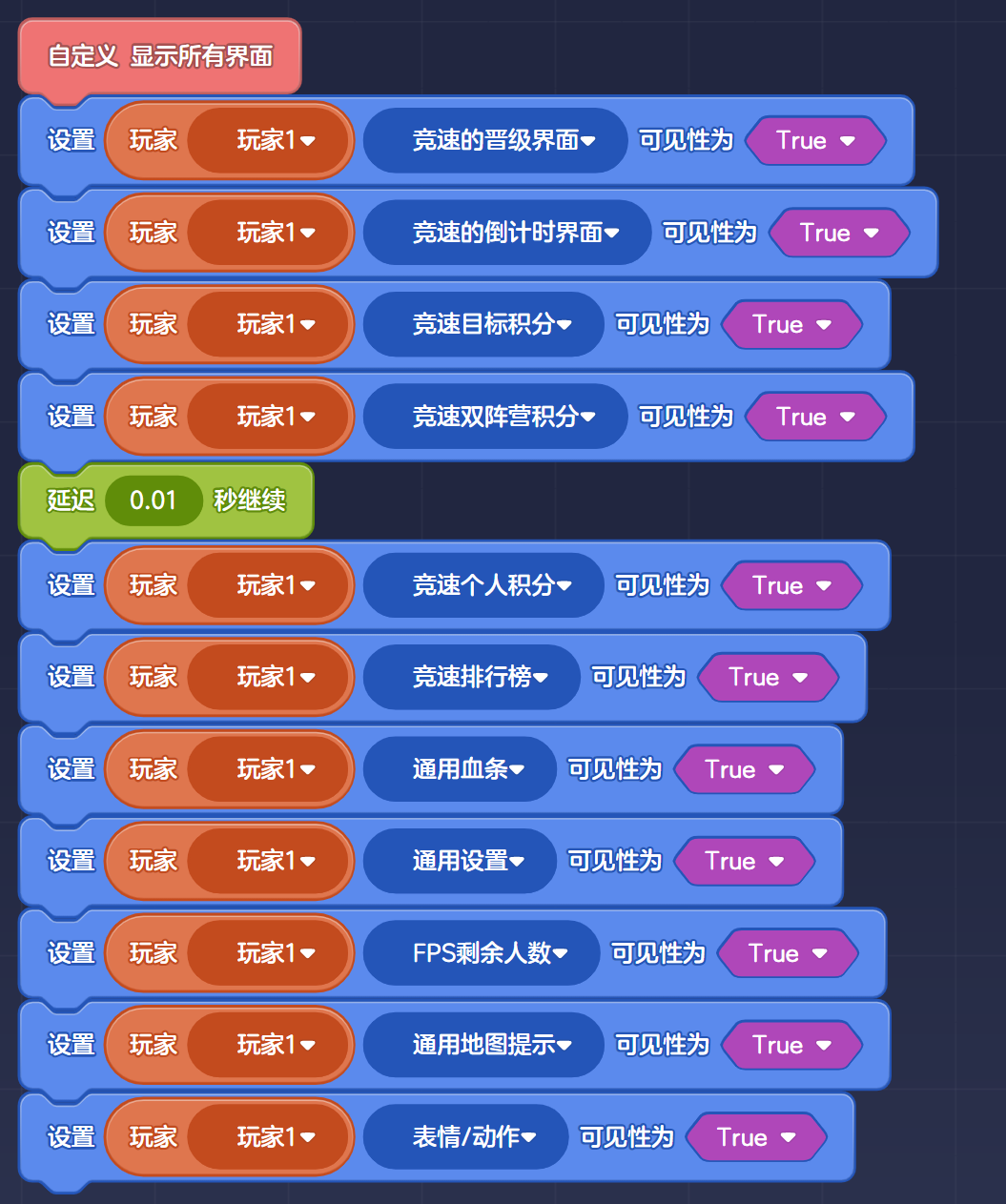Change the True visibility value for 通用血条
1006x1204 pixels.
744,769
